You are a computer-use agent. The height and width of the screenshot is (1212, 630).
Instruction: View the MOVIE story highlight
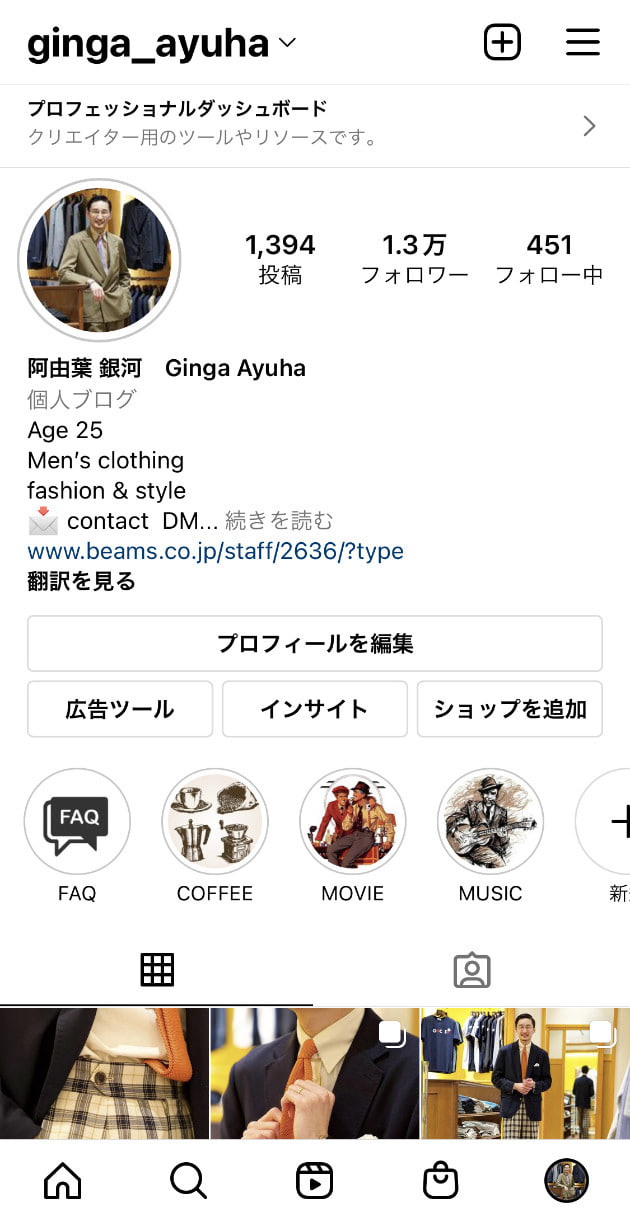click(352, 822)
